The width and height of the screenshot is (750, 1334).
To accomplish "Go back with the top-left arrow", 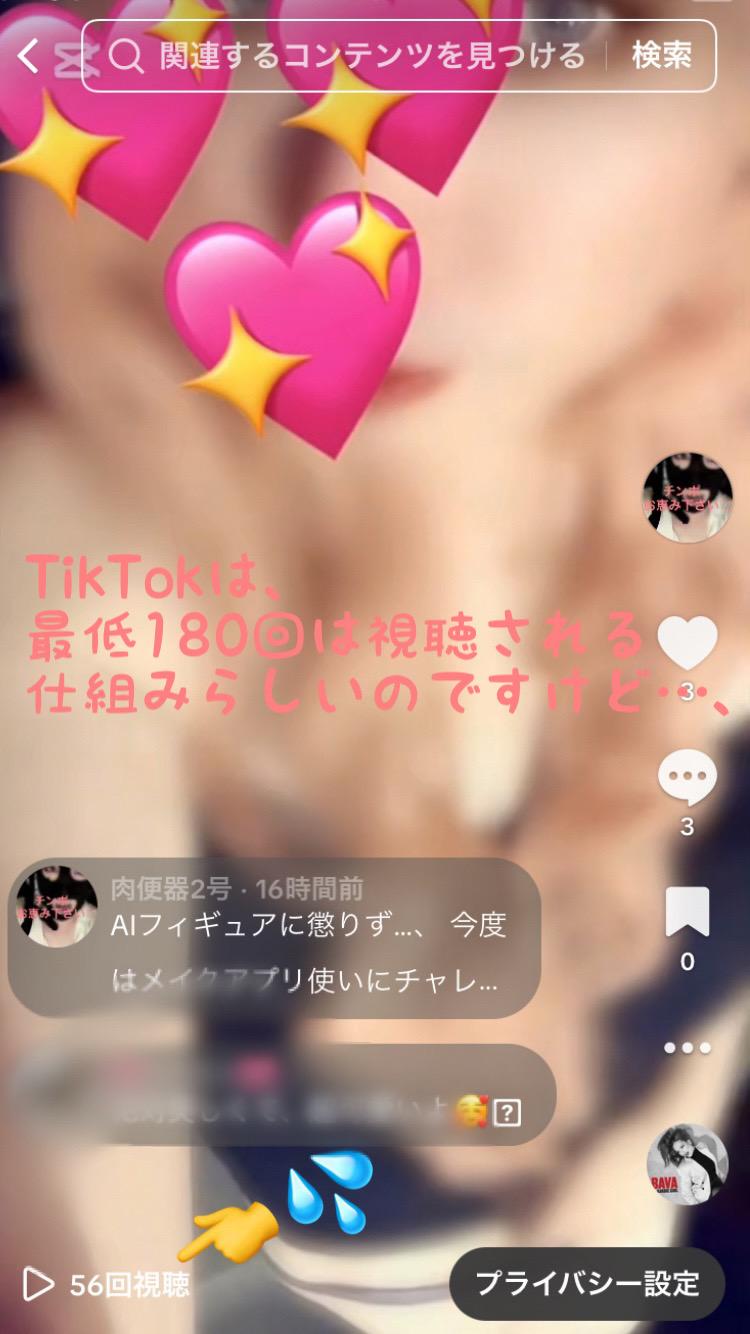I will 28,56.
